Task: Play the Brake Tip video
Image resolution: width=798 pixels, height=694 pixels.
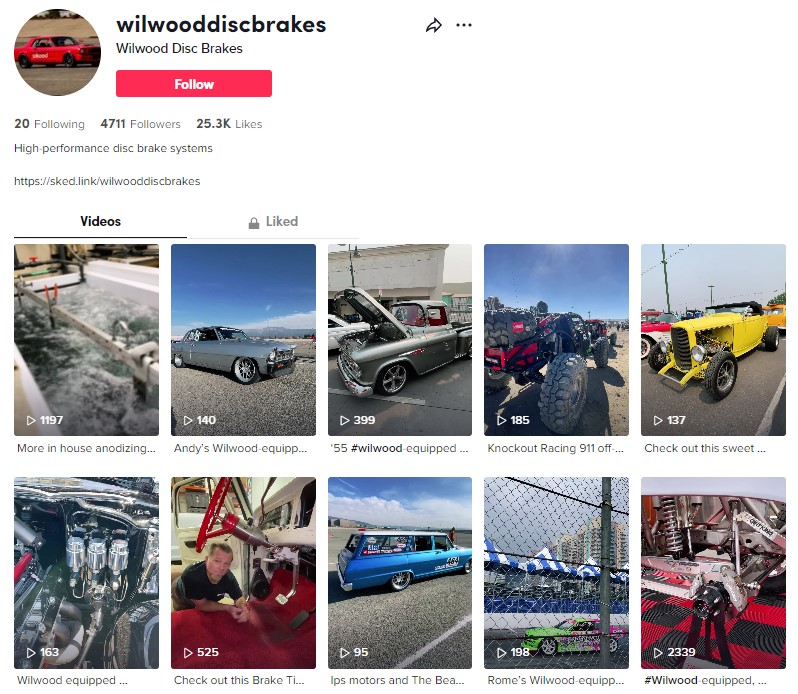Action: coord(243,572)
